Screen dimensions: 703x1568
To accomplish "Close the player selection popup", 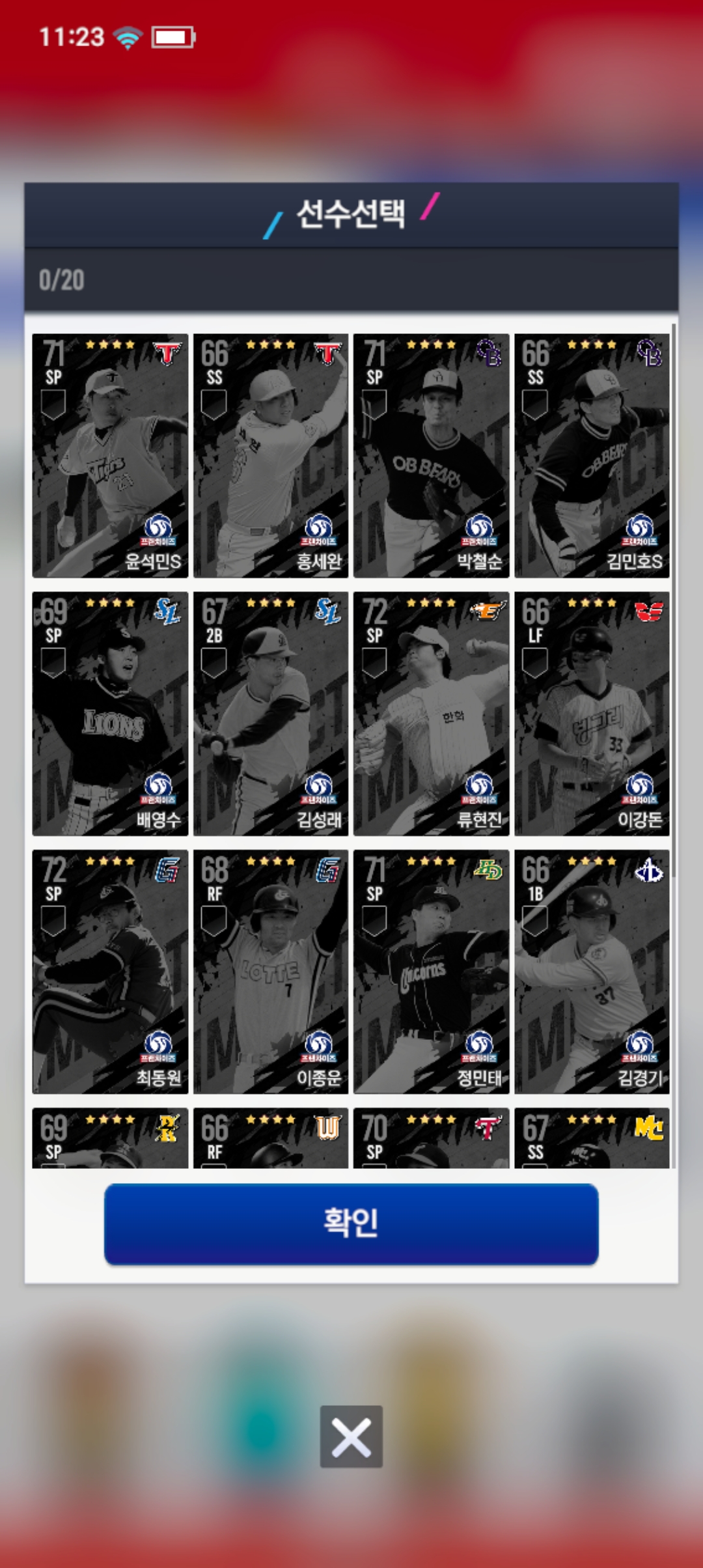I will pos(351,1436).
